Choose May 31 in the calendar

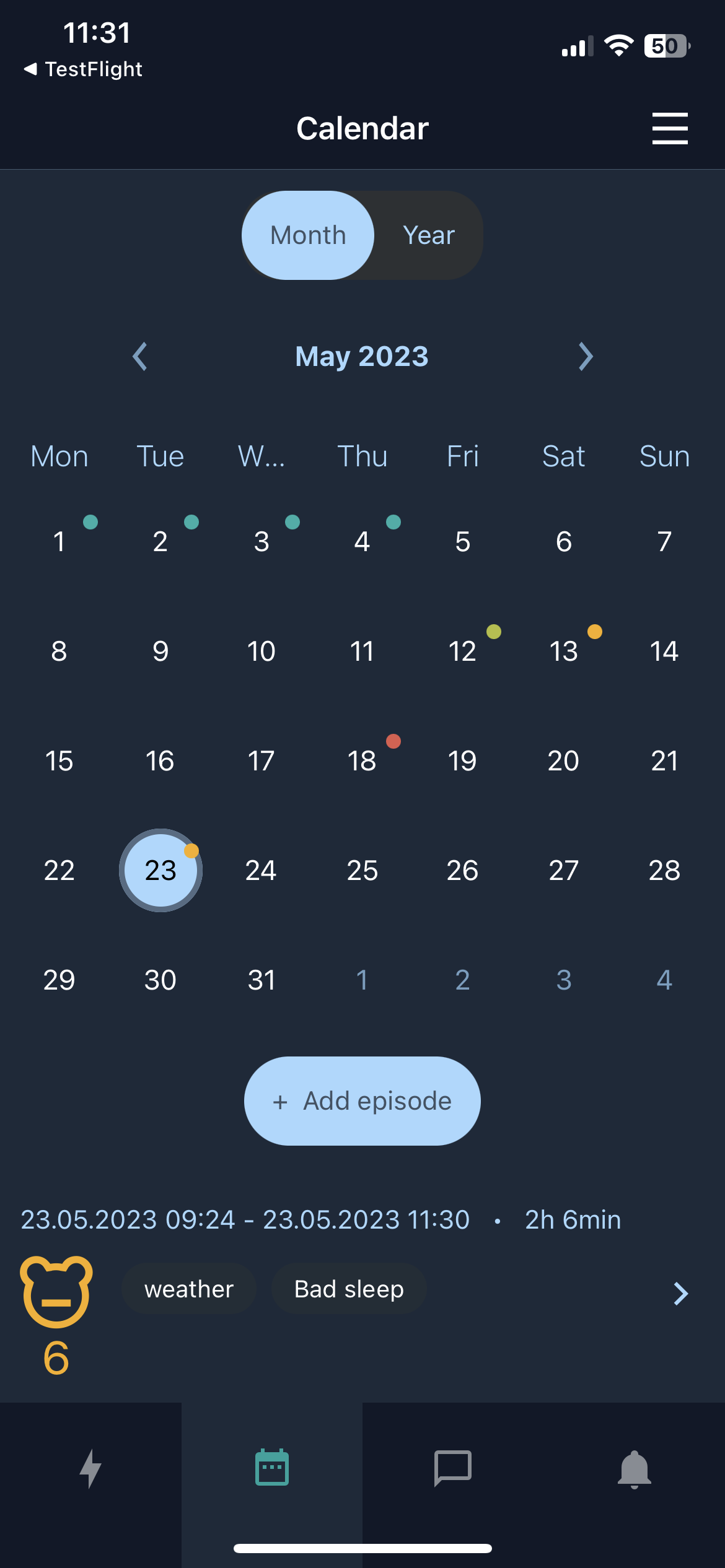pos(261,980)
